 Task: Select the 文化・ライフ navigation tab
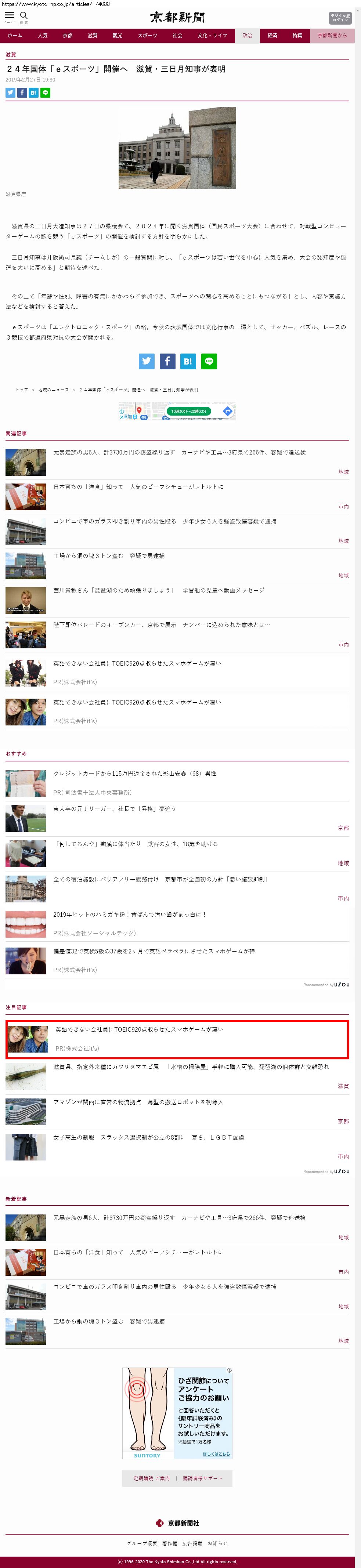(x=212, y=36)
